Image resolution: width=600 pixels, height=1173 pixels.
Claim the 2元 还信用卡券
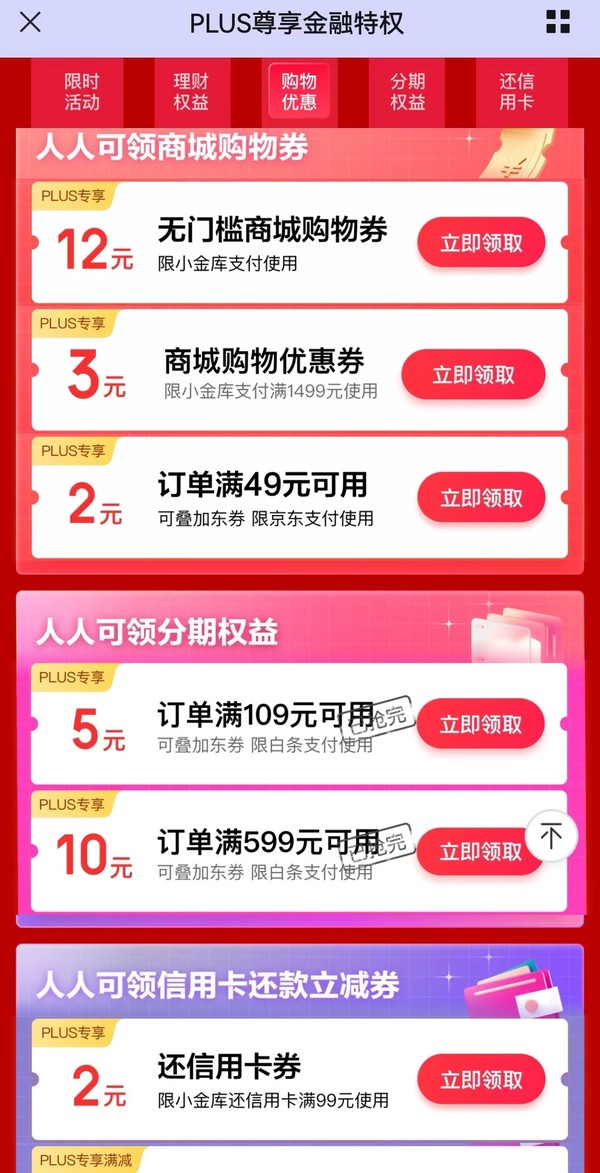pos(481,1079)
